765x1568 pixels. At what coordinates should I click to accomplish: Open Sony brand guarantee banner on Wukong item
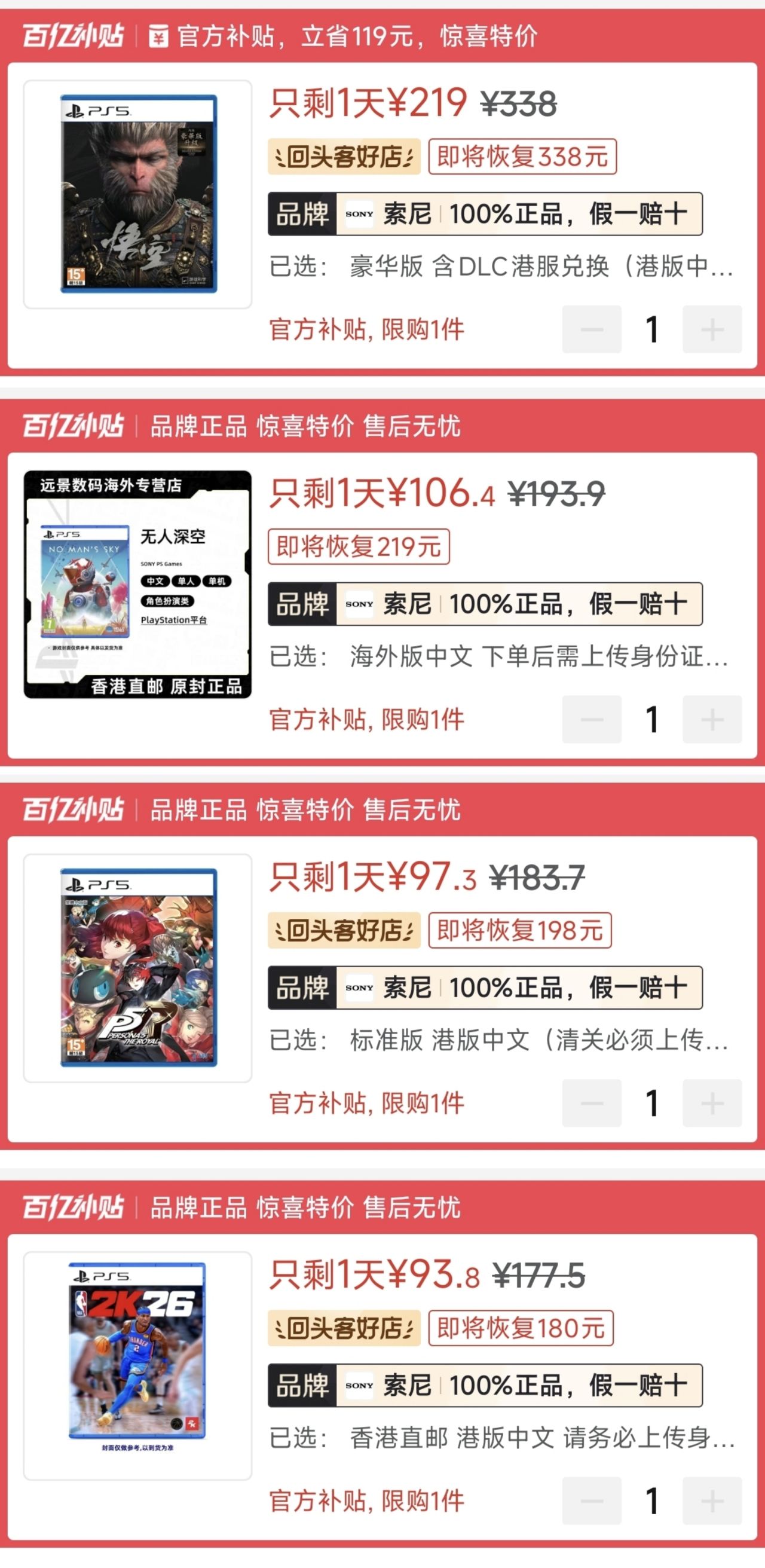(485, 214)
